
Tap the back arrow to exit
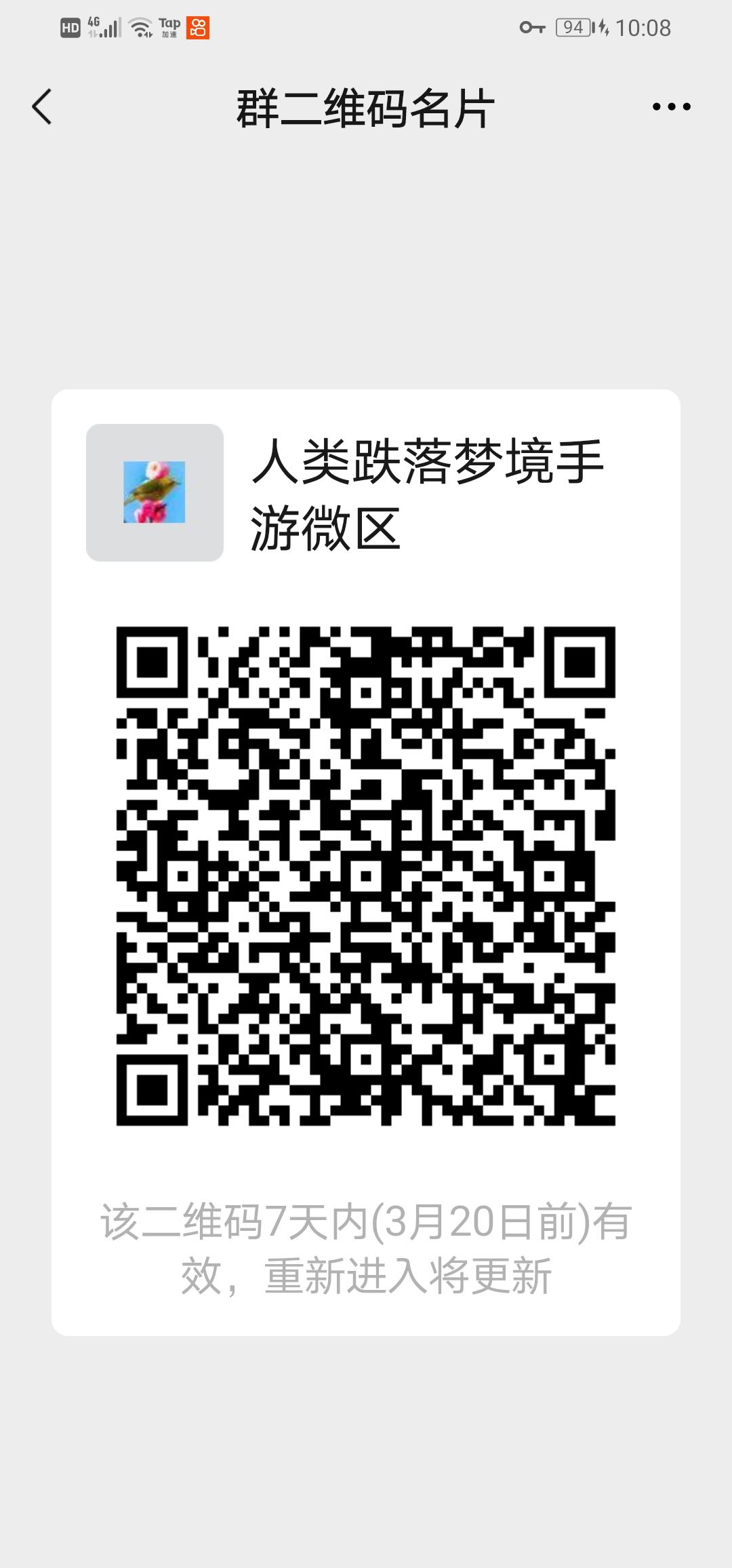[x=42, y=106]
